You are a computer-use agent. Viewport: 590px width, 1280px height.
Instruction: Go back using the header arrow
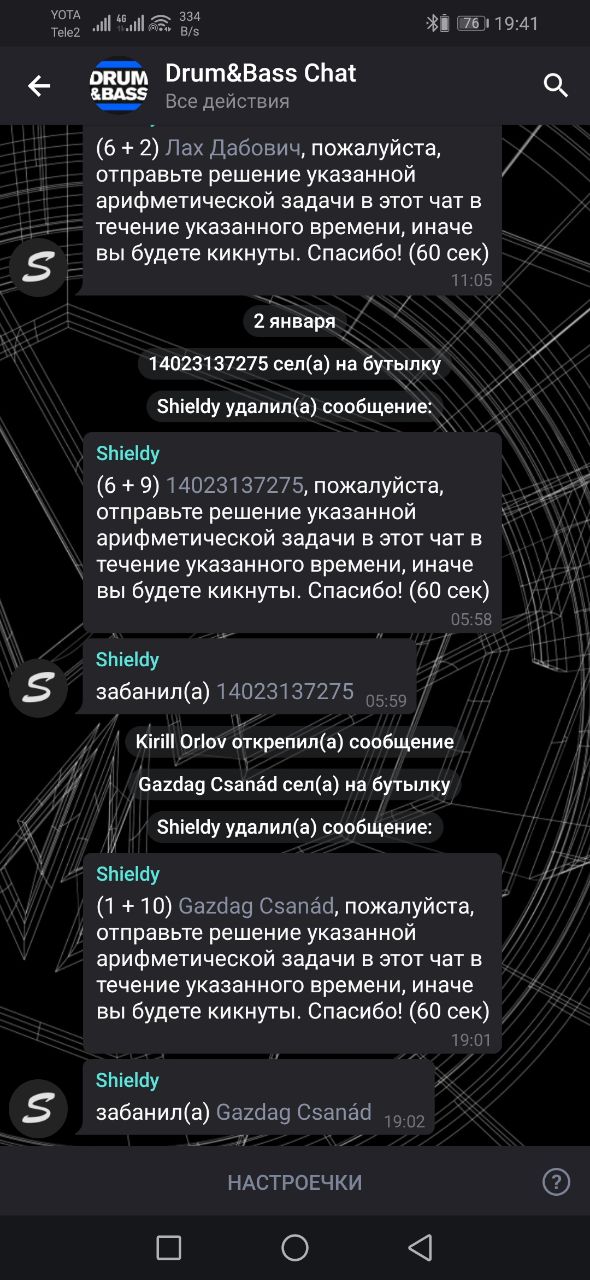[x=39, y=86]
